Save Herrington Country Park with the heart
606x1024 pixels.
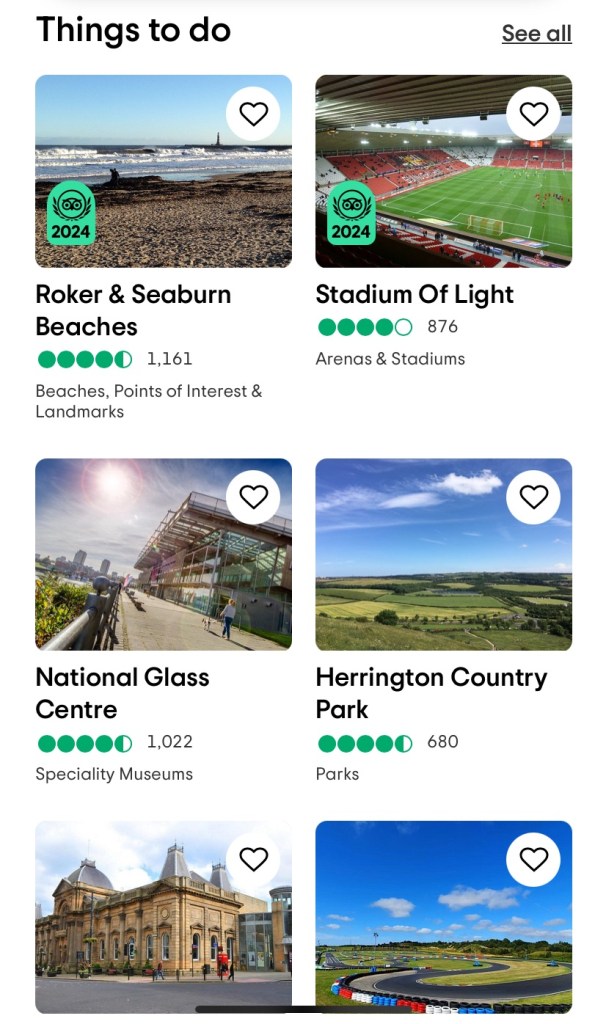tap(534, 497)
